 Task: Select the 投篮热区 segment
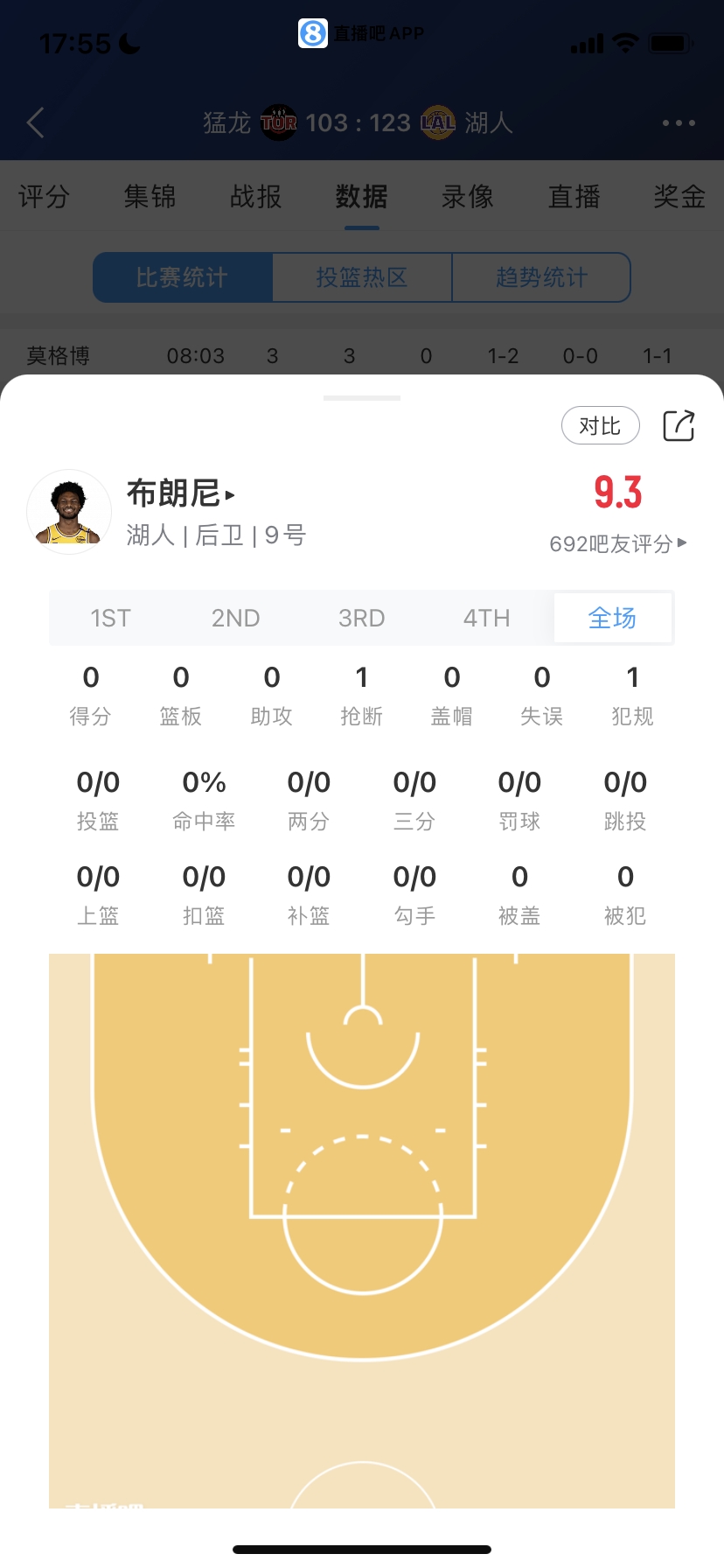tap(362, 277)
